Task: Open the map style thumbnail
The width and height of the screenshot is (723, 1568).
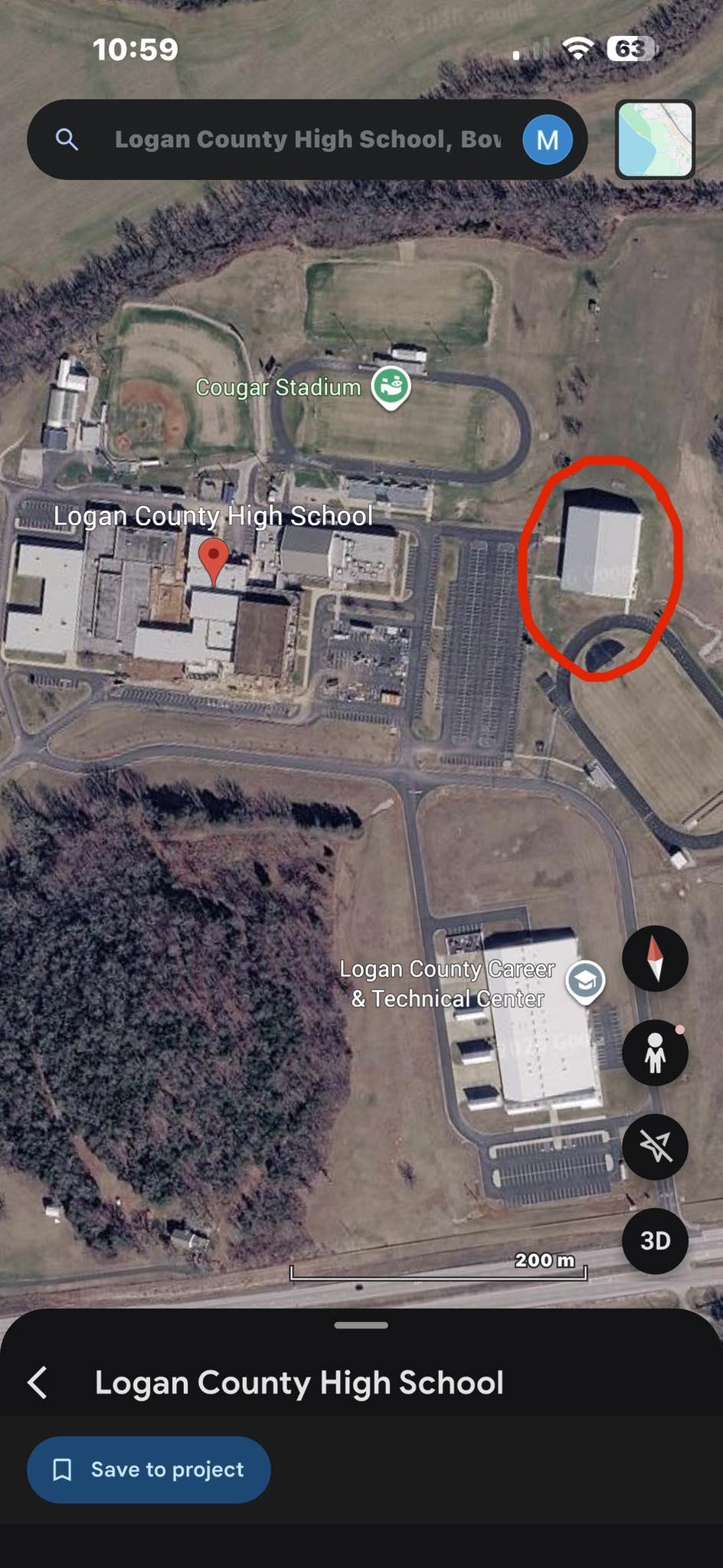Action: [x=655, y=139]
